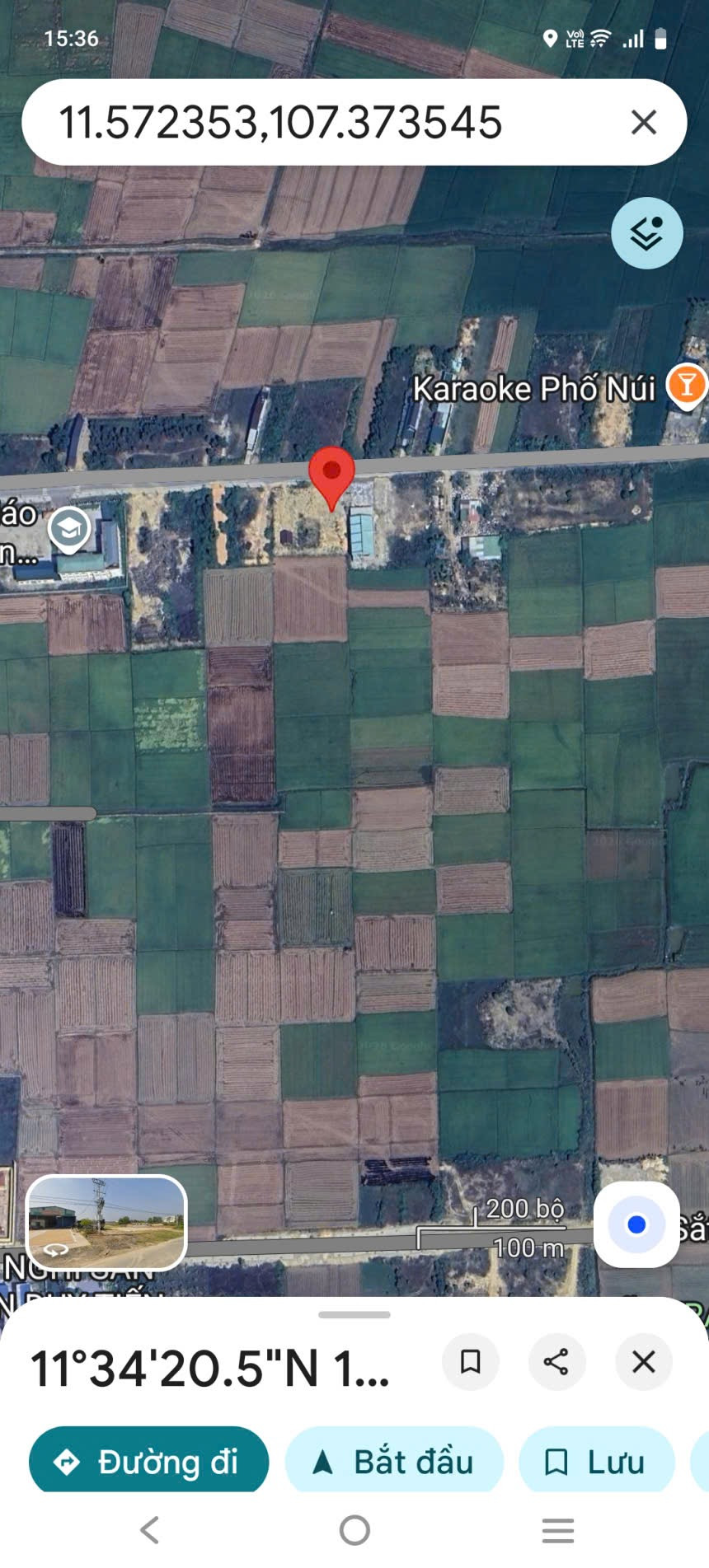Open the recent apps view
Viewport: 709px width, 1568px height.
click(558, 1530)
